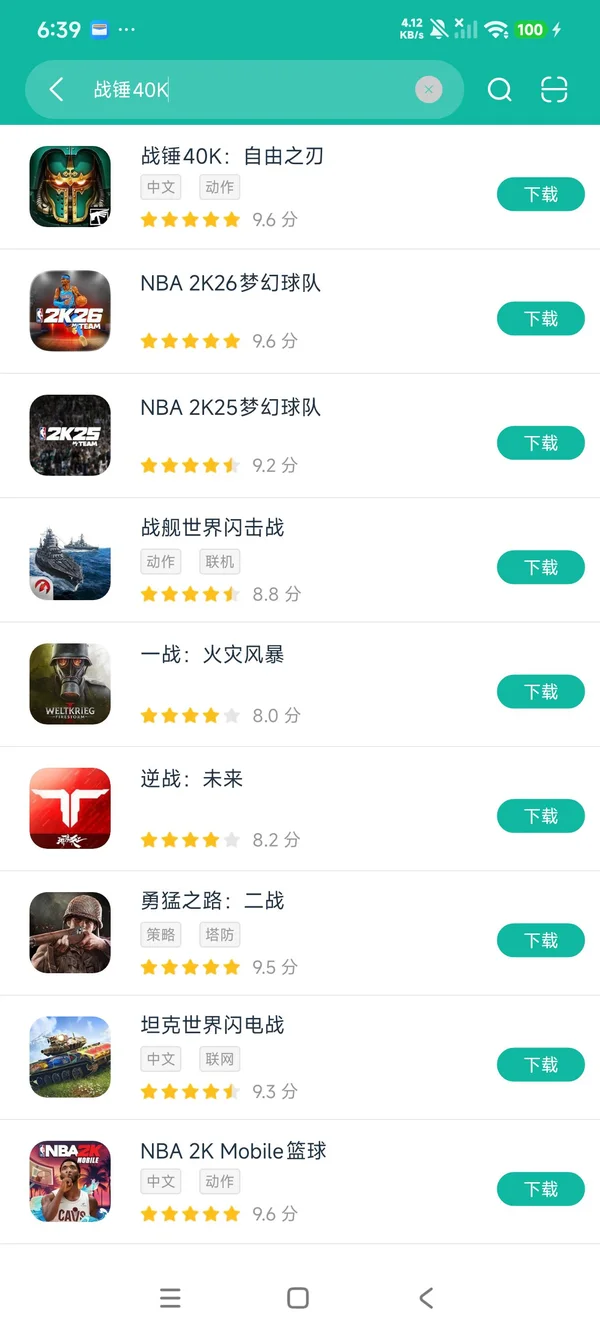View details for 战舰世界闪击战
This screenshot has height=1333, width=600.
tap(212, 528)
